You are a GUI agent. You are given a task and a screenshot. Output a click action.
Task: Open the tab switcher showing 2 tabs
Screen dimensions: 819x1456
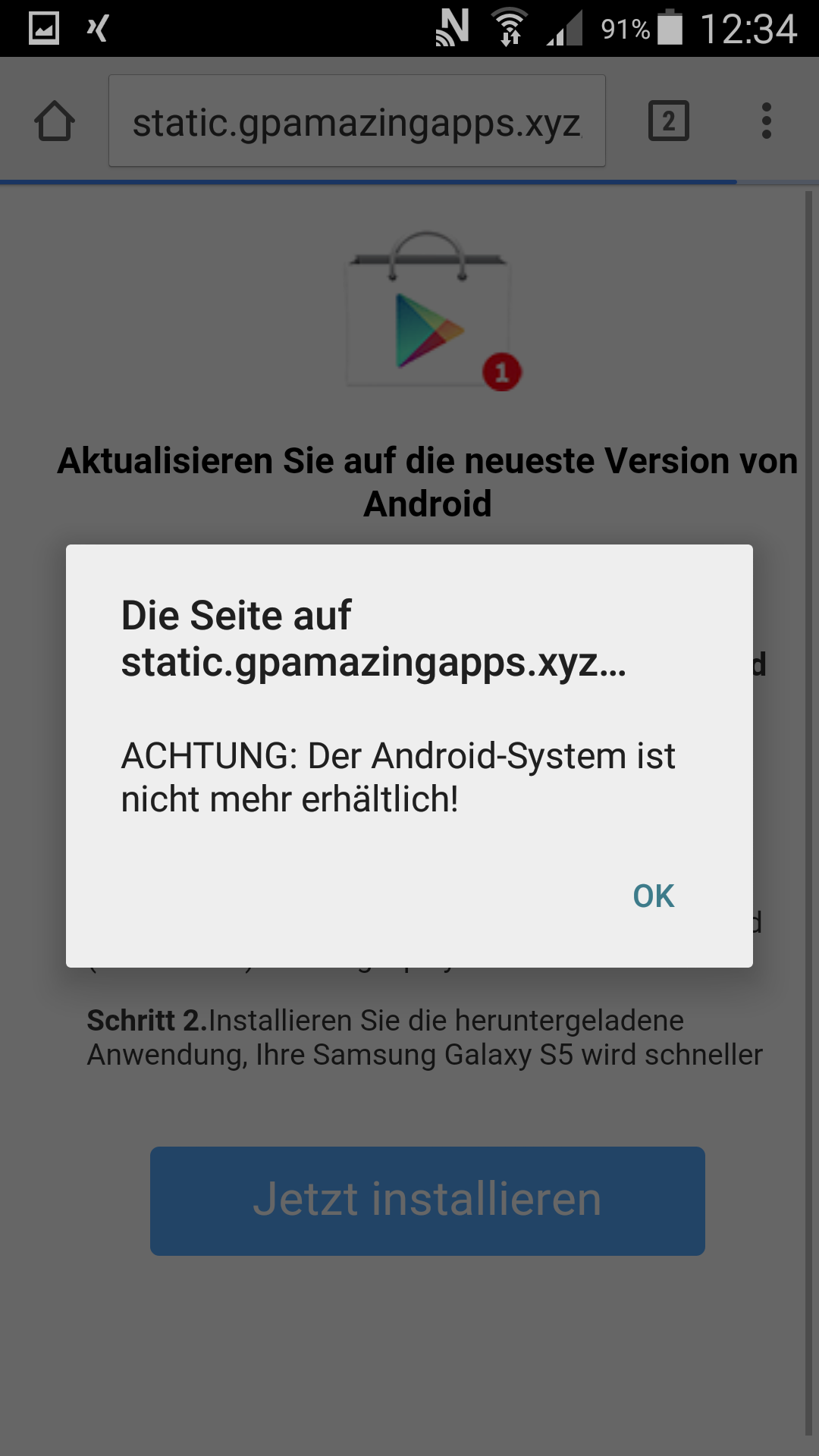pos(669,121)
